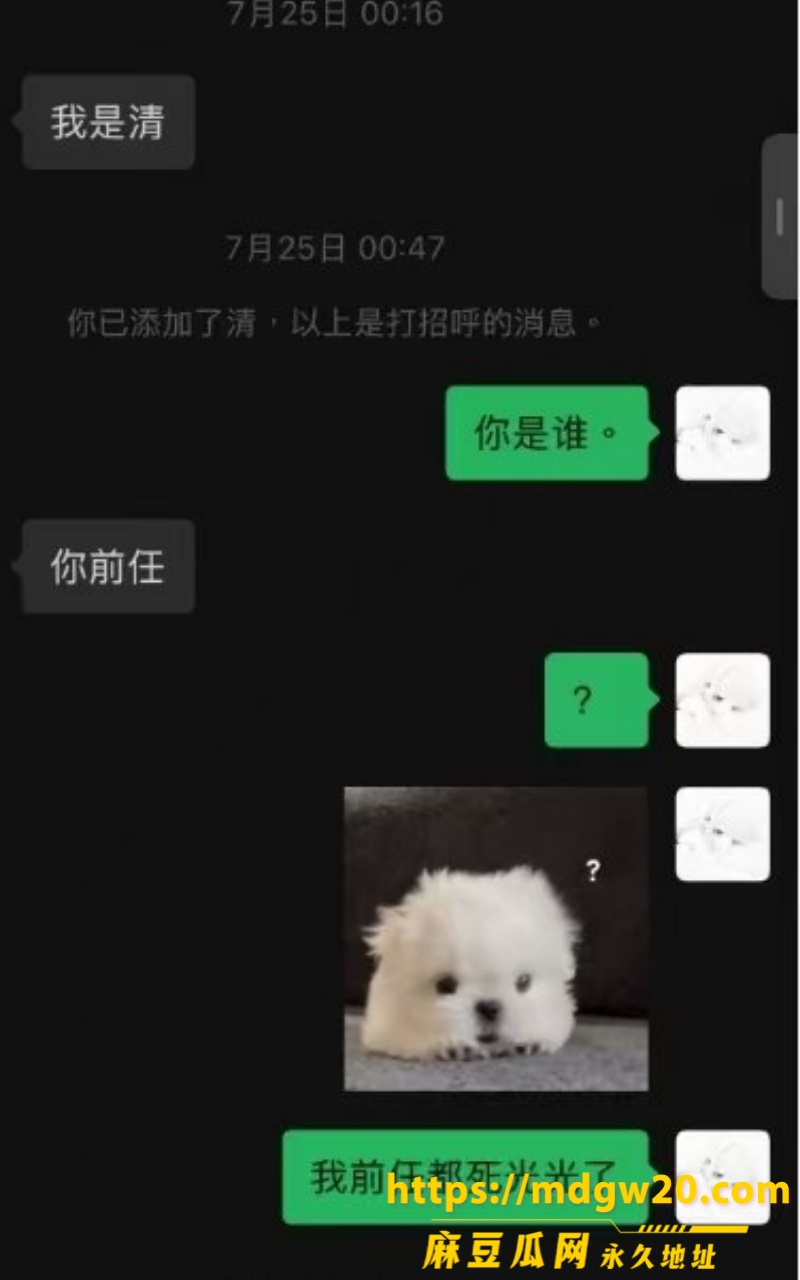Image resolution: width=800 pixels, height=1280 pixels.
Task: Tap the avatar beside the puppy sticker
Action: pos(722,834)
